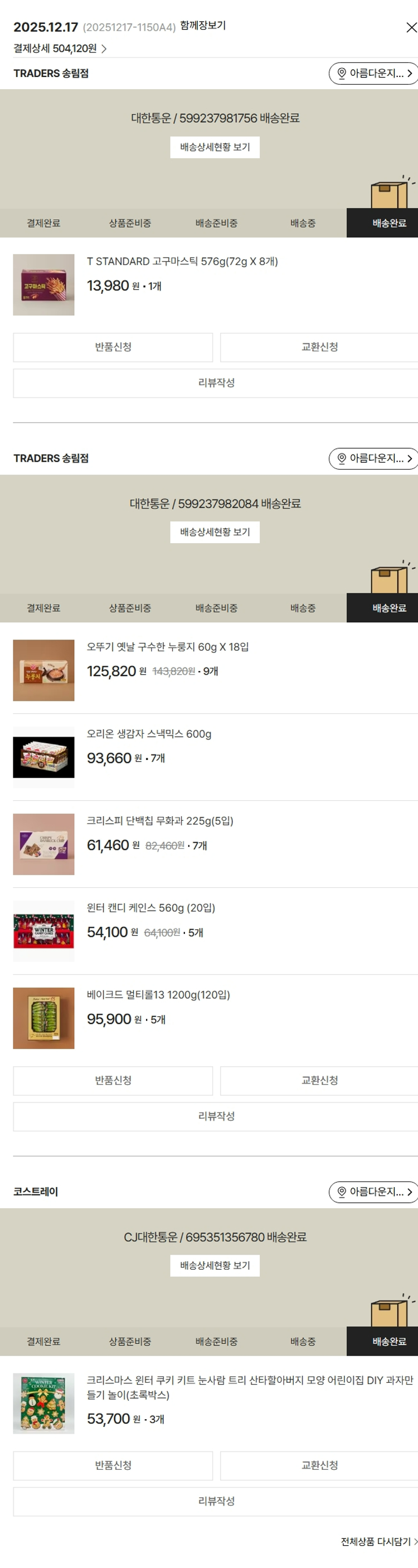
Task: Open 베이크드 멀티롤13 product
Action: (x=158, y=995)
